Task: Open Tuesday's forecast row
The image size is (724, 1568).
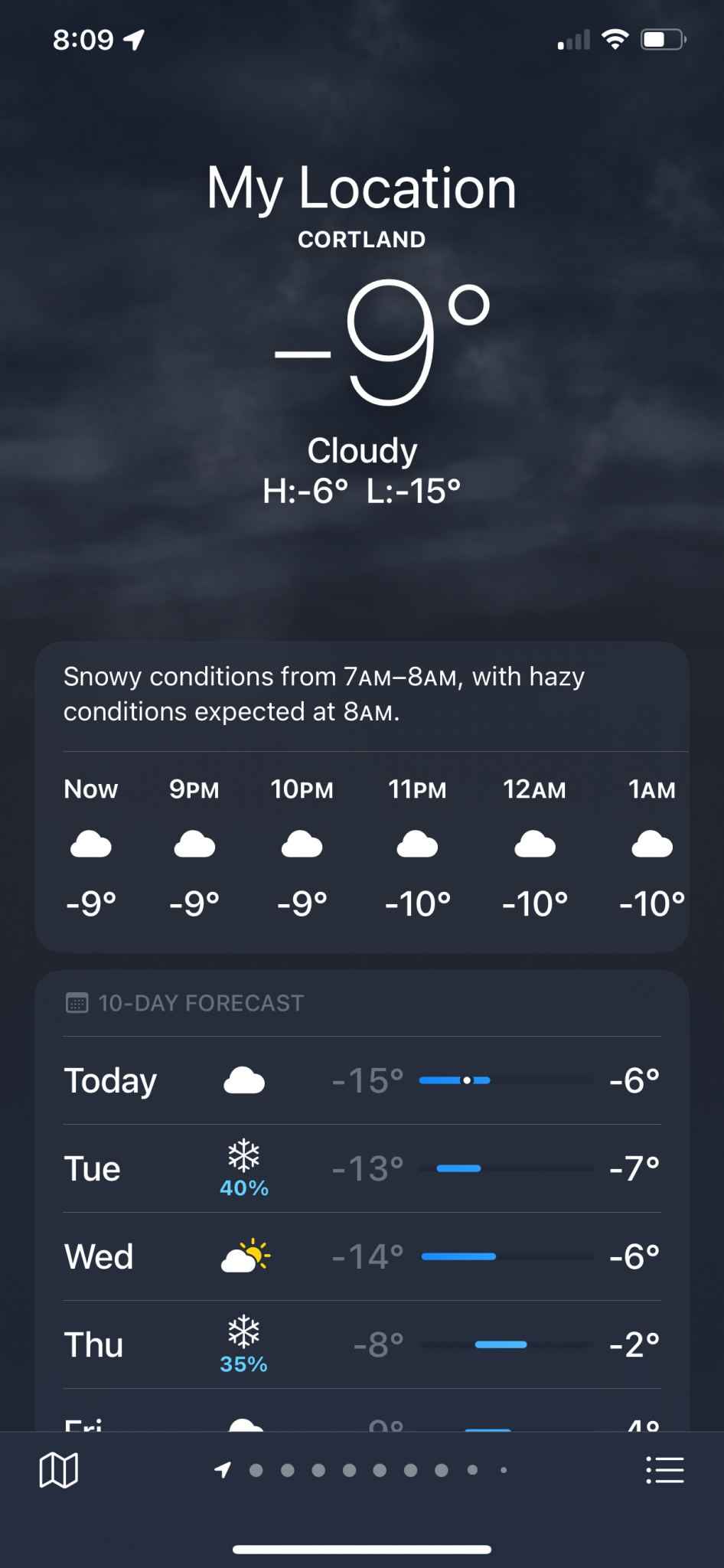Action: tap(361, 1168)
